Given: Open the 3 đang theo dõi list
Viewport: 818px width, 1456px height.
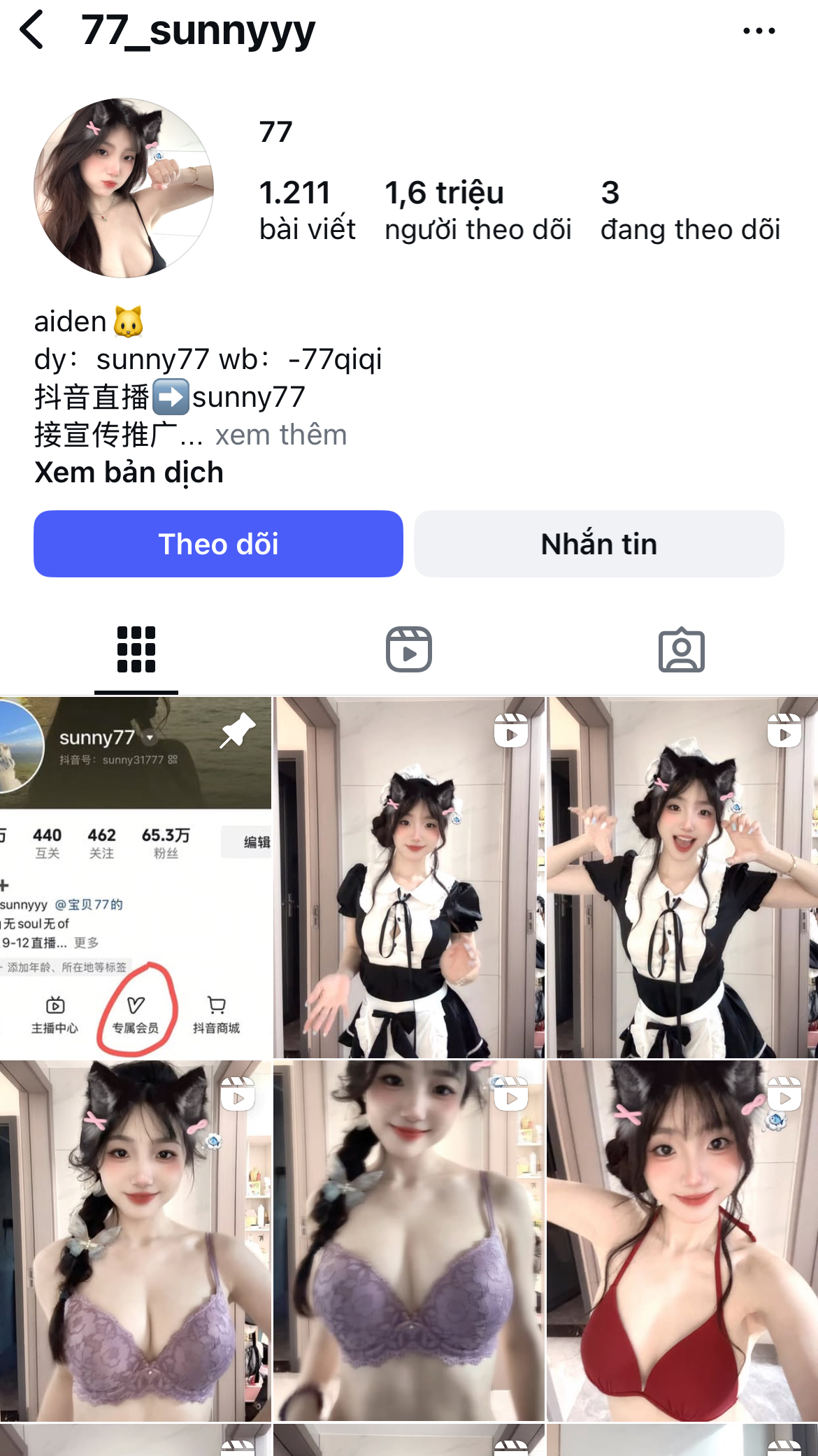Looking at the screenshot, I should click(x=689, y=210).
